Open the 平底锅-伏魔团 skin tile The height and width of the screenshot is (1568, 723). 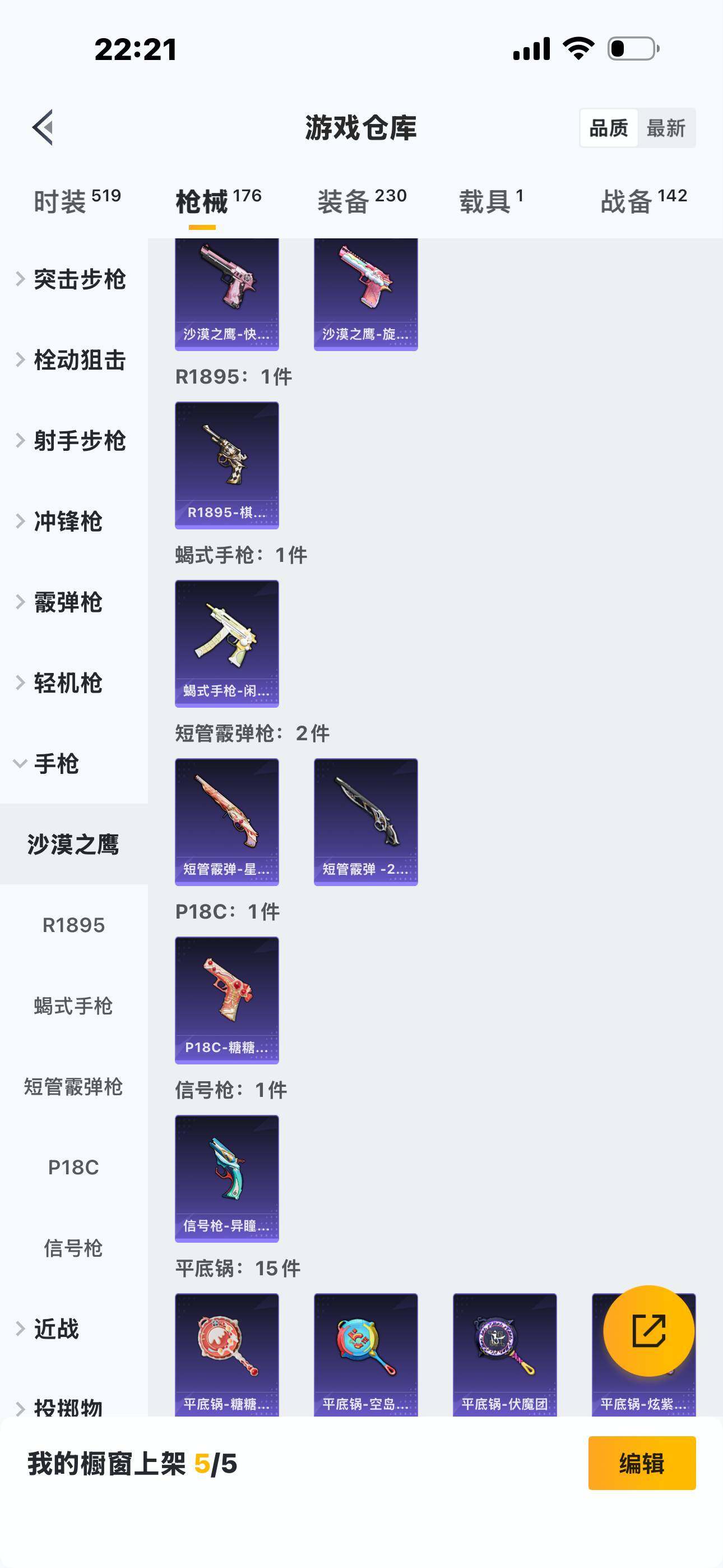(x=504, y=1354)
